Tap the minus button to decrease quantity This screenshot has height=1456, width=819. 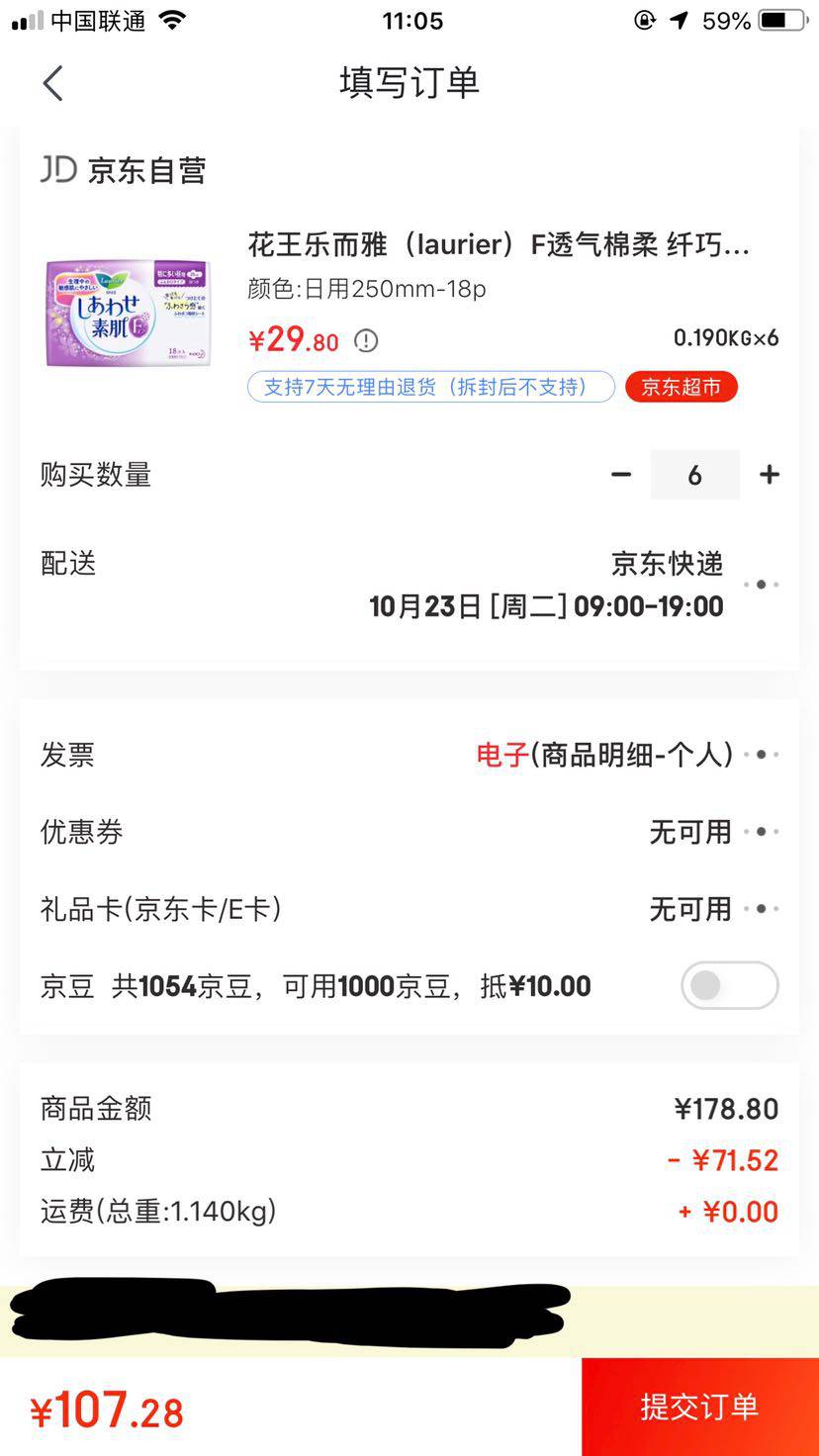(621, 475)
